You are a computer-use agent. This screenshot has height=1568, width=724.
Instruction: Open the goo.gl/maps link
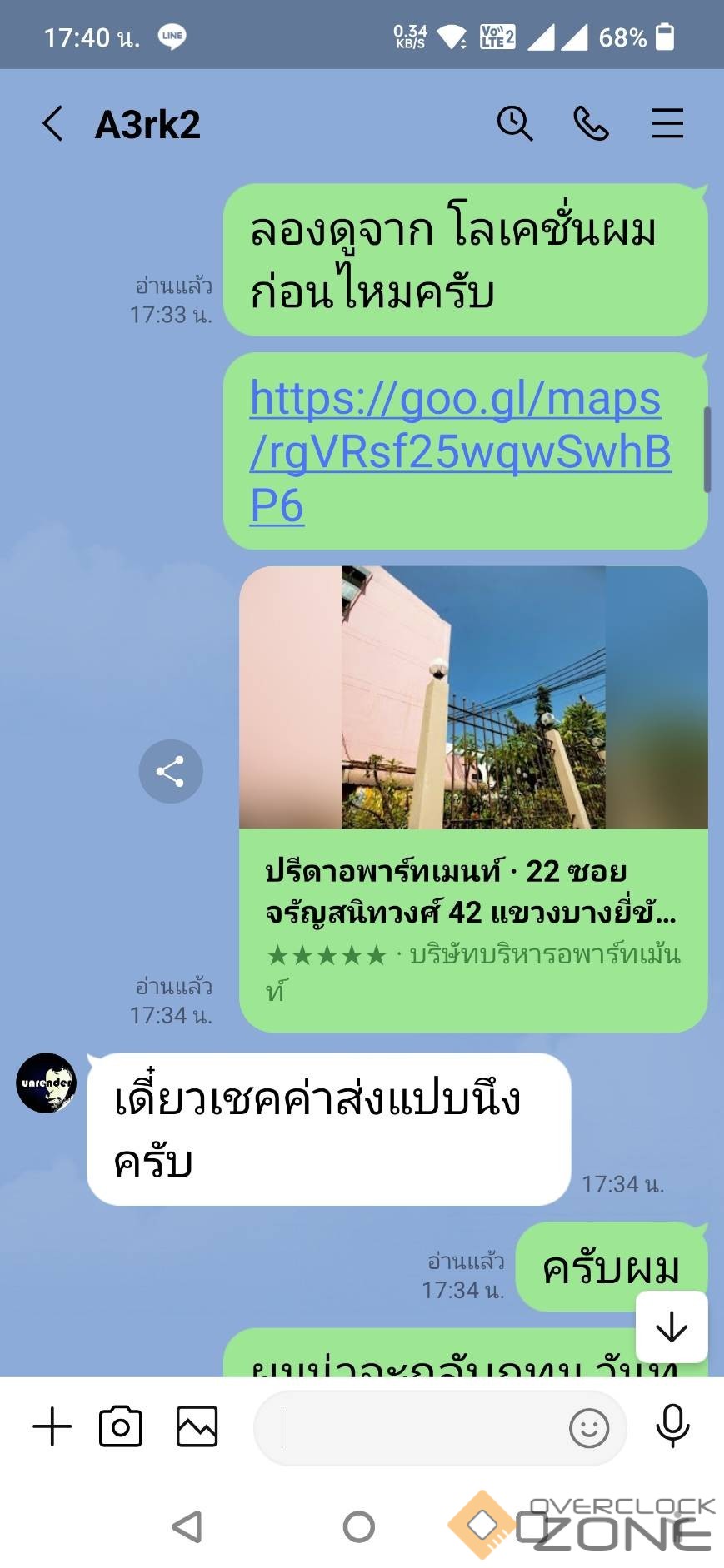click(459, 450)
